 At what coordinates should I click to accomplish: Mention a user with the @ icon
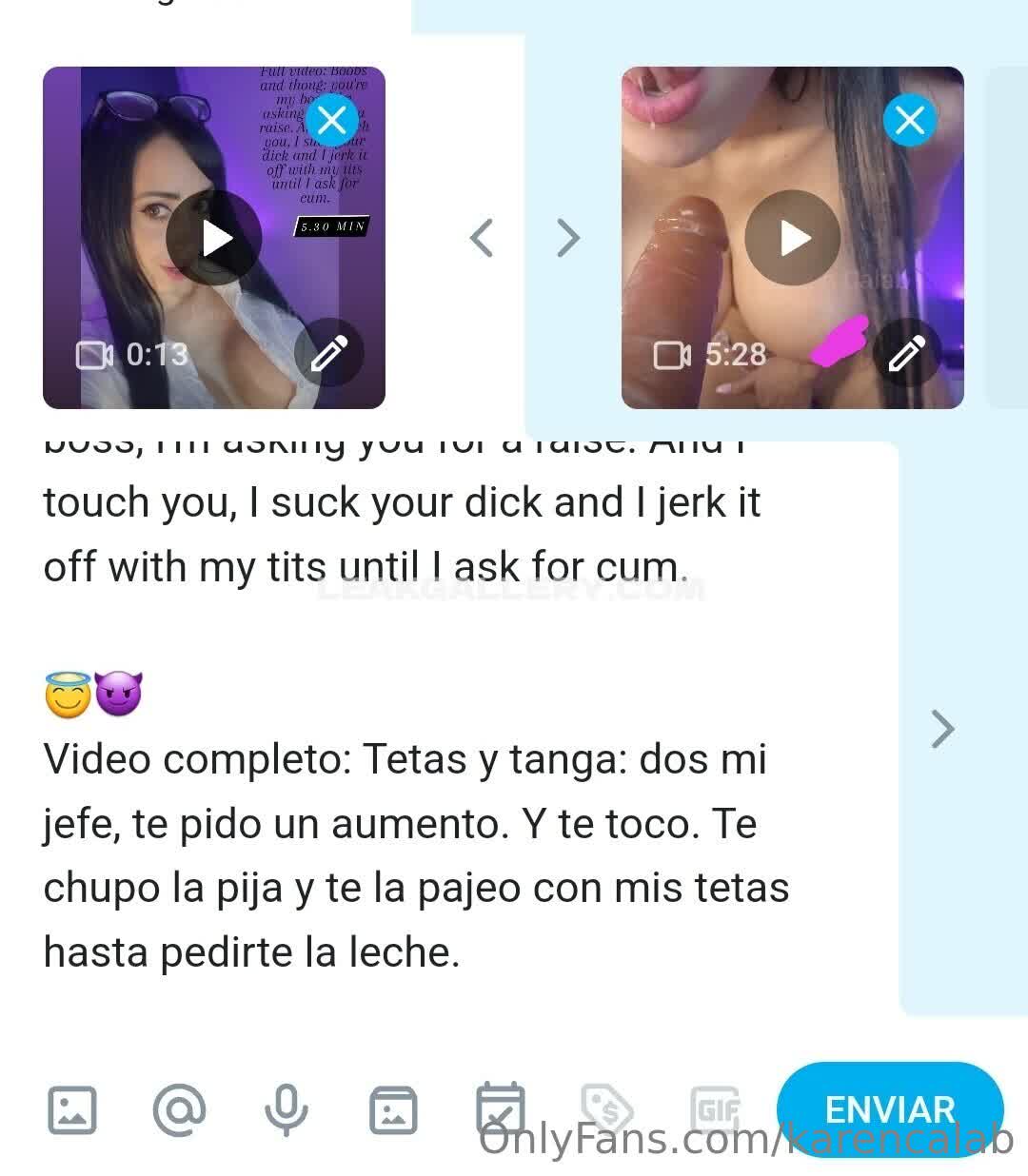click(x=179, y=1109)
